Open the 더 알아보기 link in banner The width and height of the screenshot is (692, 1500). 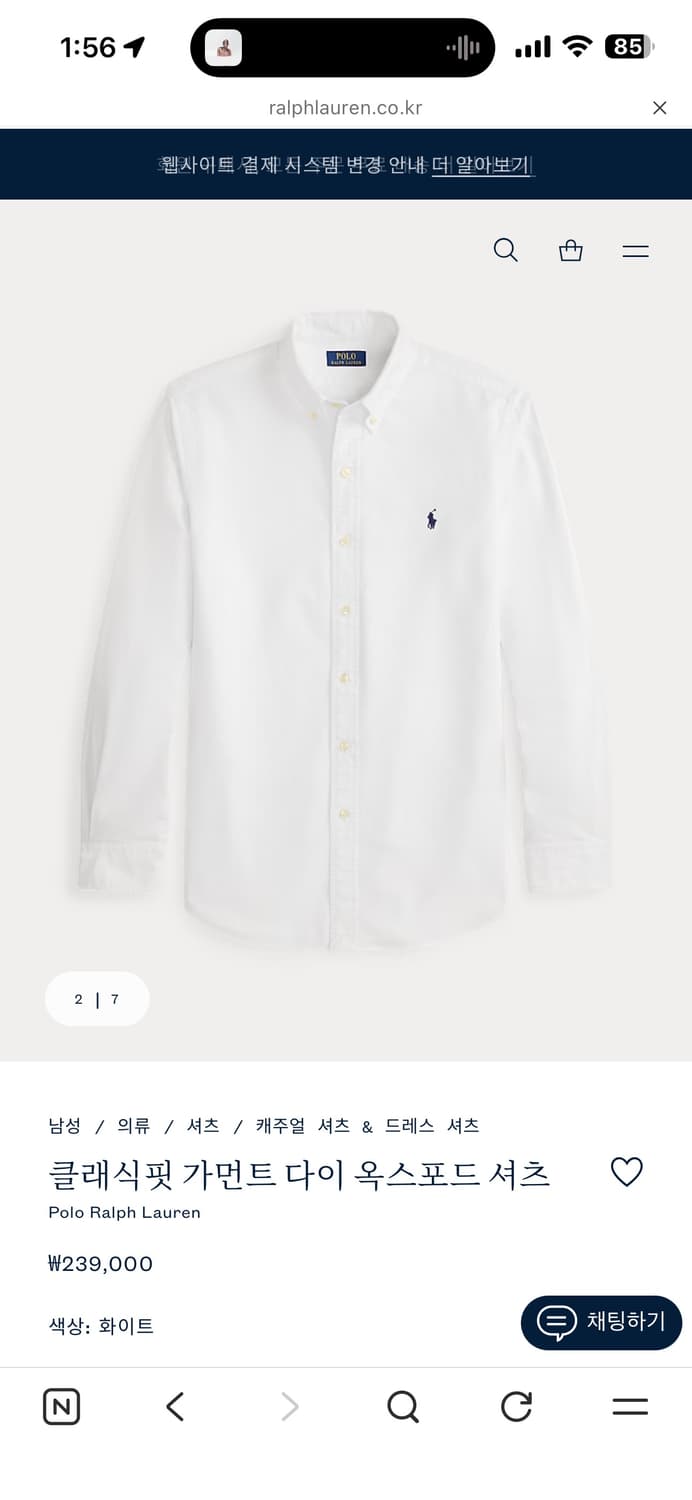481,165
